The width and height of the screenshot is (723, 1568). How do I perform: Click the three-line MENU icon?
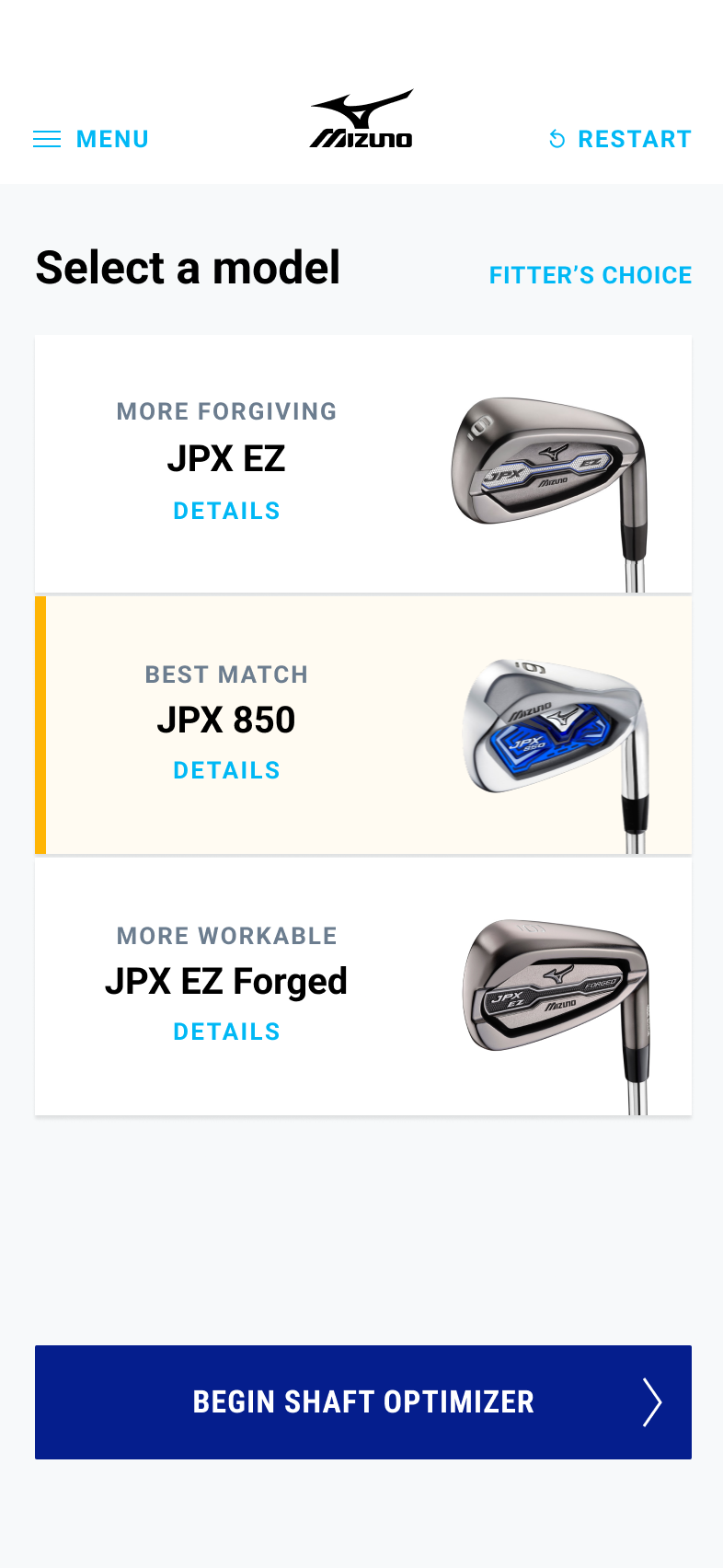pyautogui.click(x=49, y=139)
